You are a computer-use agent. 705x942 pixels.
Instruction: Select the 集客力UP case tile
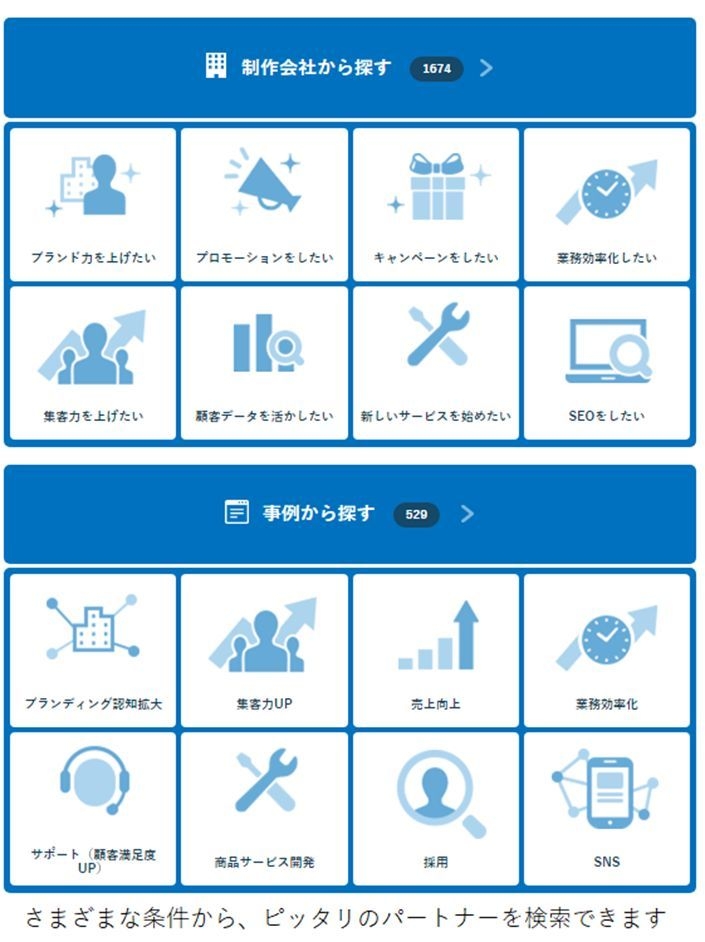point(264,650)
